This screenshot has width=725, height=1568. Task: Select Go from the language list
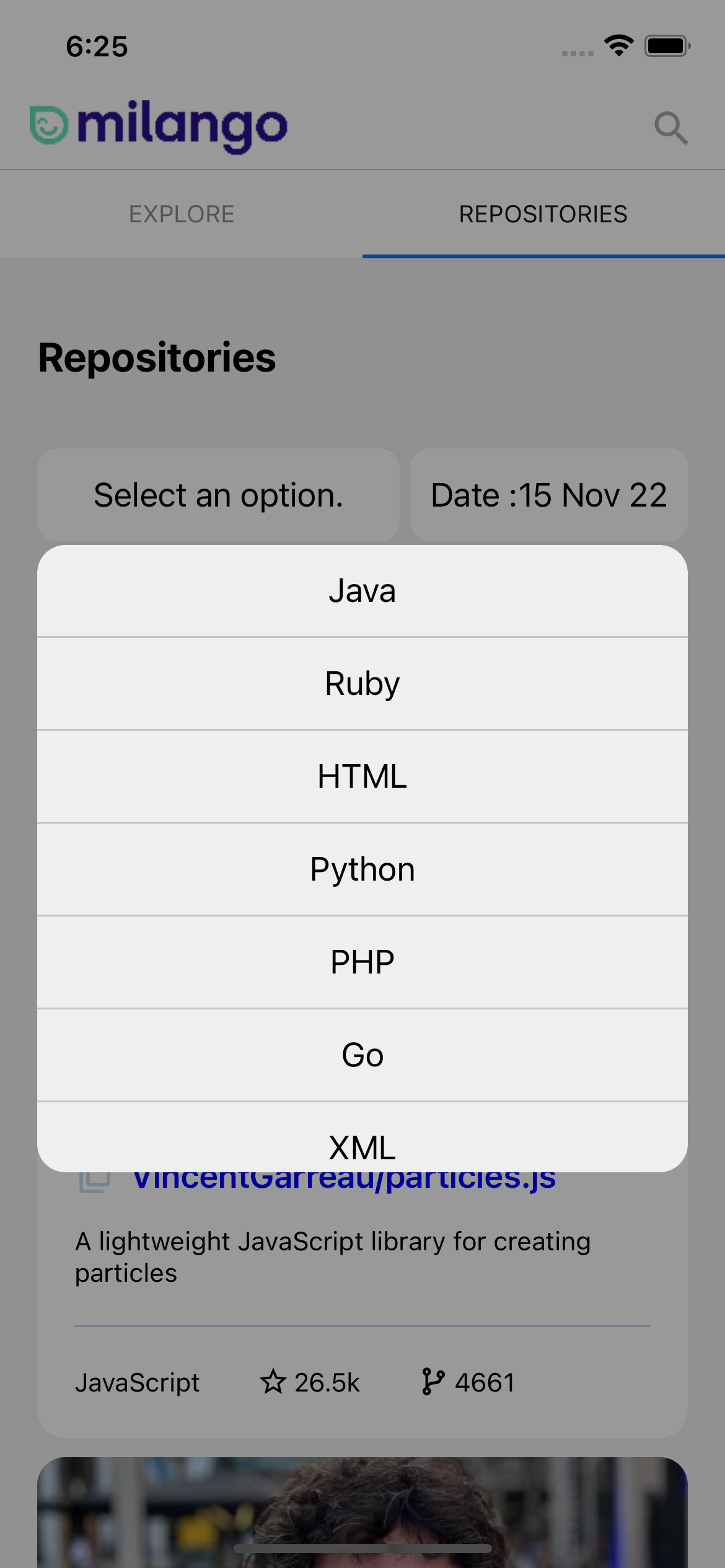pyautogui.click(x=362, y=1055)
